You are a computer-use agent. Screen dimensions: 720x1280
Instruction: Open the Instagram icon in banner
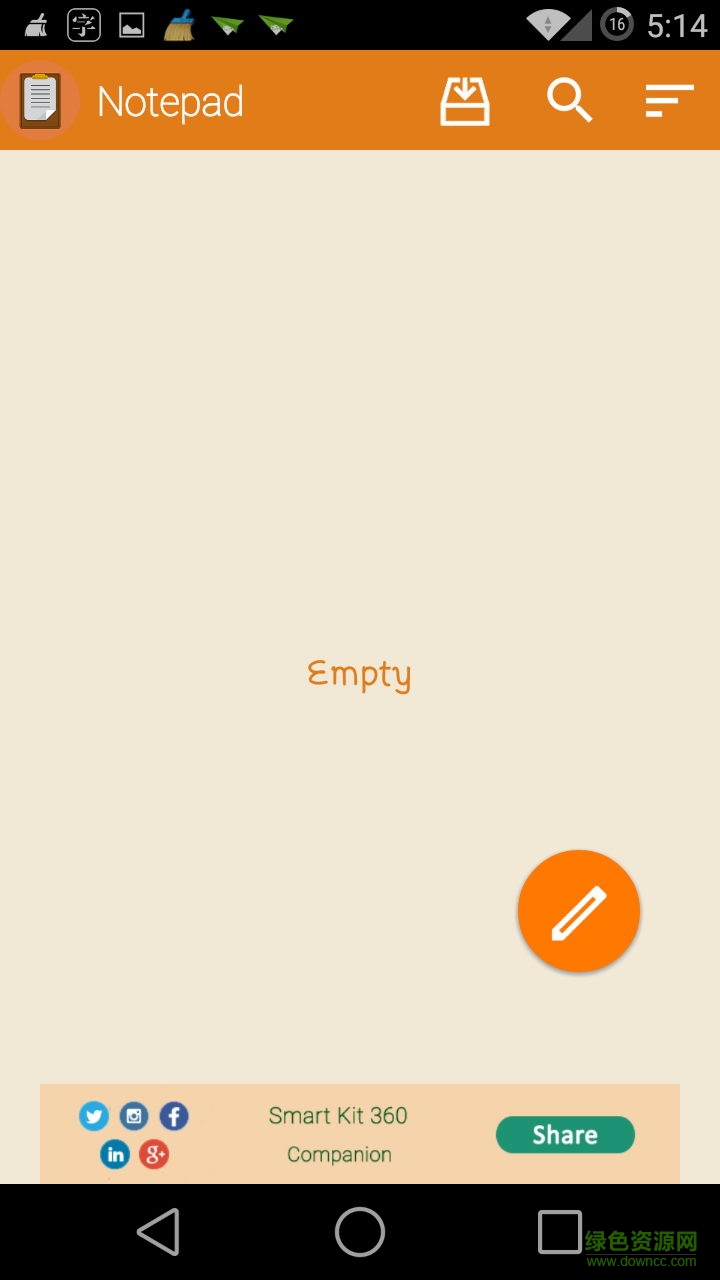point(134,1116)
